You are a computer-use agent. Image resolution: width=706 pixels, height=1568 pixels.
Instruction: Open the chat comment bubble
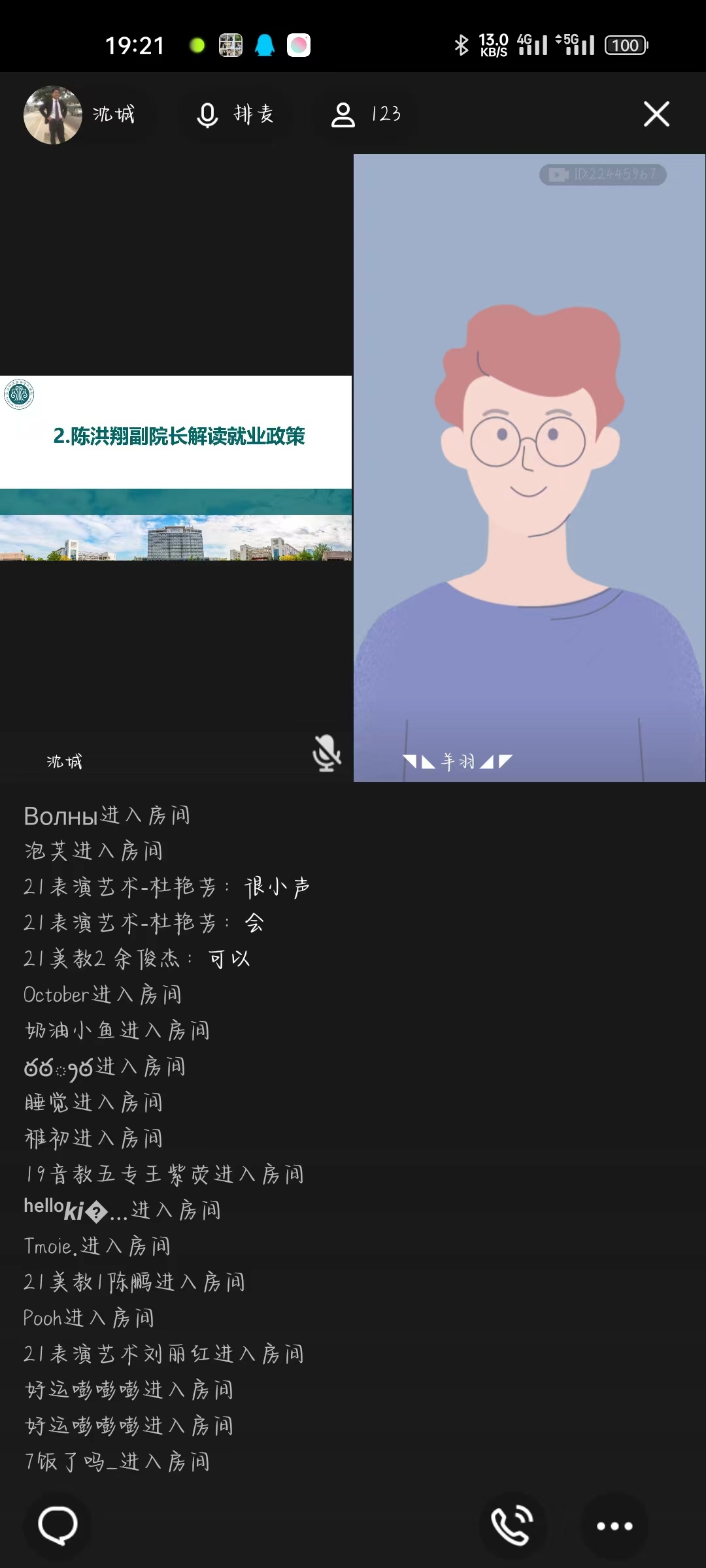(x=58, y=1526)
